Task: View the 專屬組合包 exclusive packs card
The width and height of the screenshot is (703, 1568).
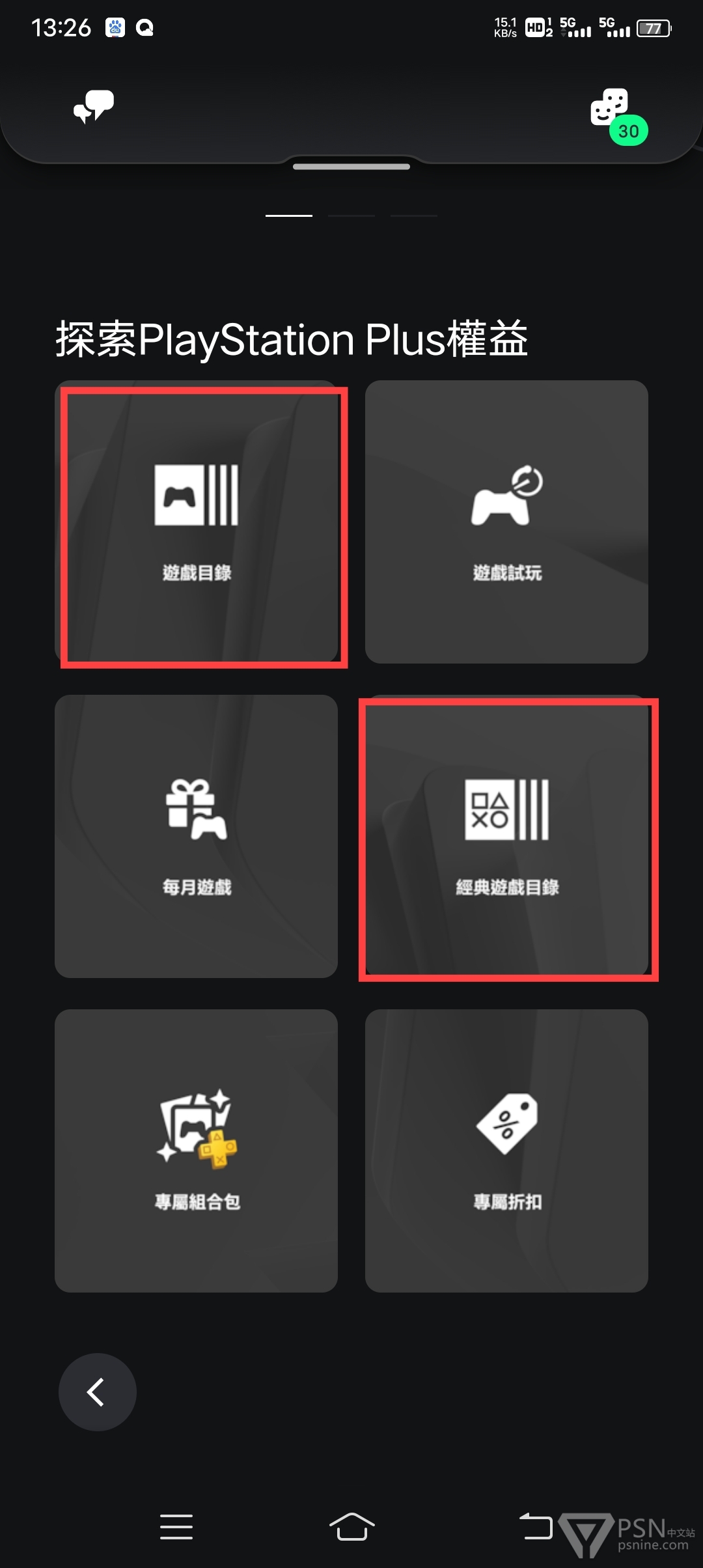Action: 196,1151
